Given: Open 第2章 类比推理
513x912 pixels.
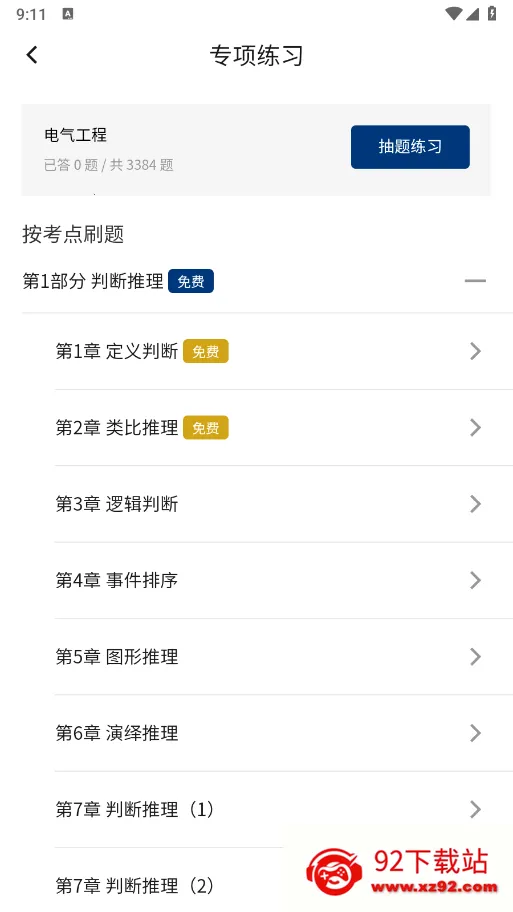Looking at the screenshot, I should (x=283, y=428).
